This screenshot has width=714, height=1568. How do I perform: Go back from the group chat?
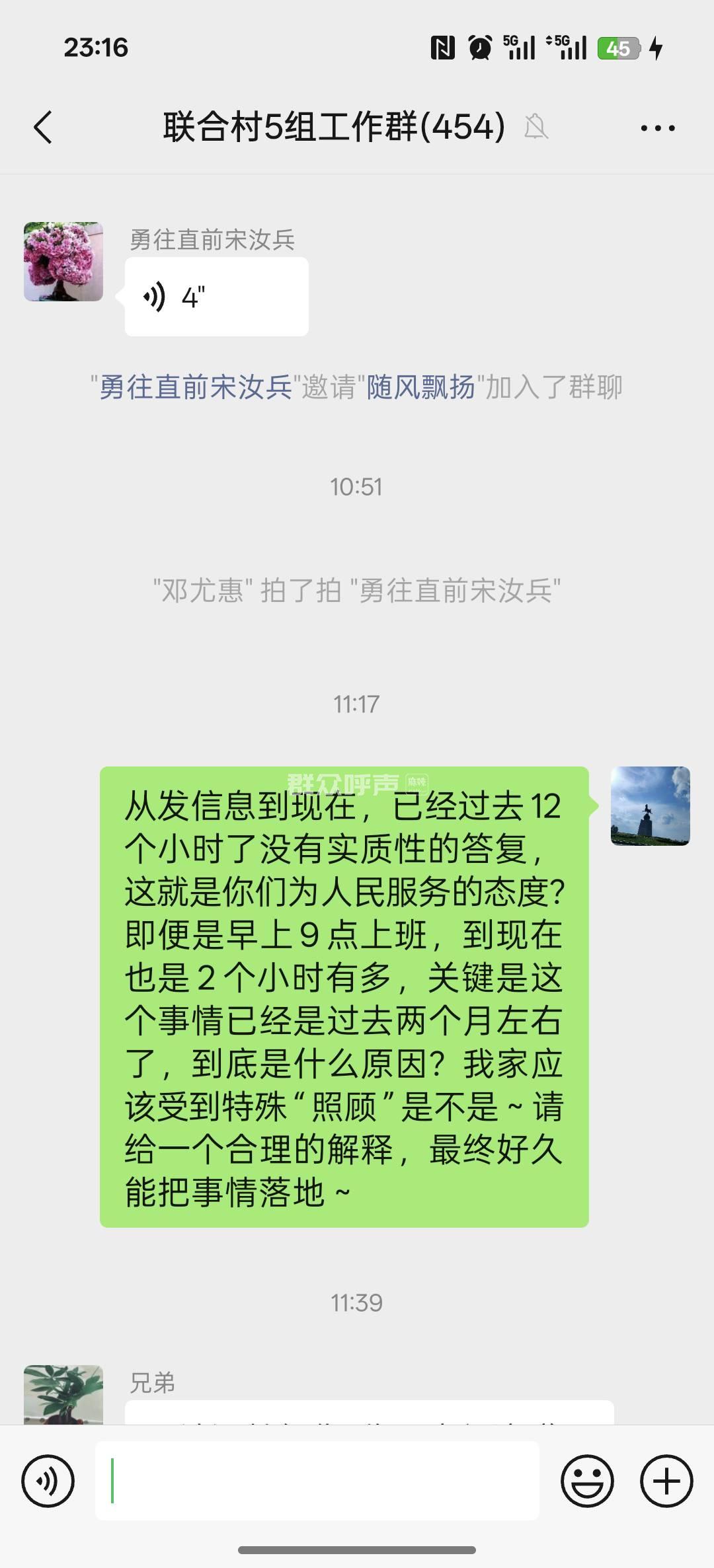pos(43,127)
